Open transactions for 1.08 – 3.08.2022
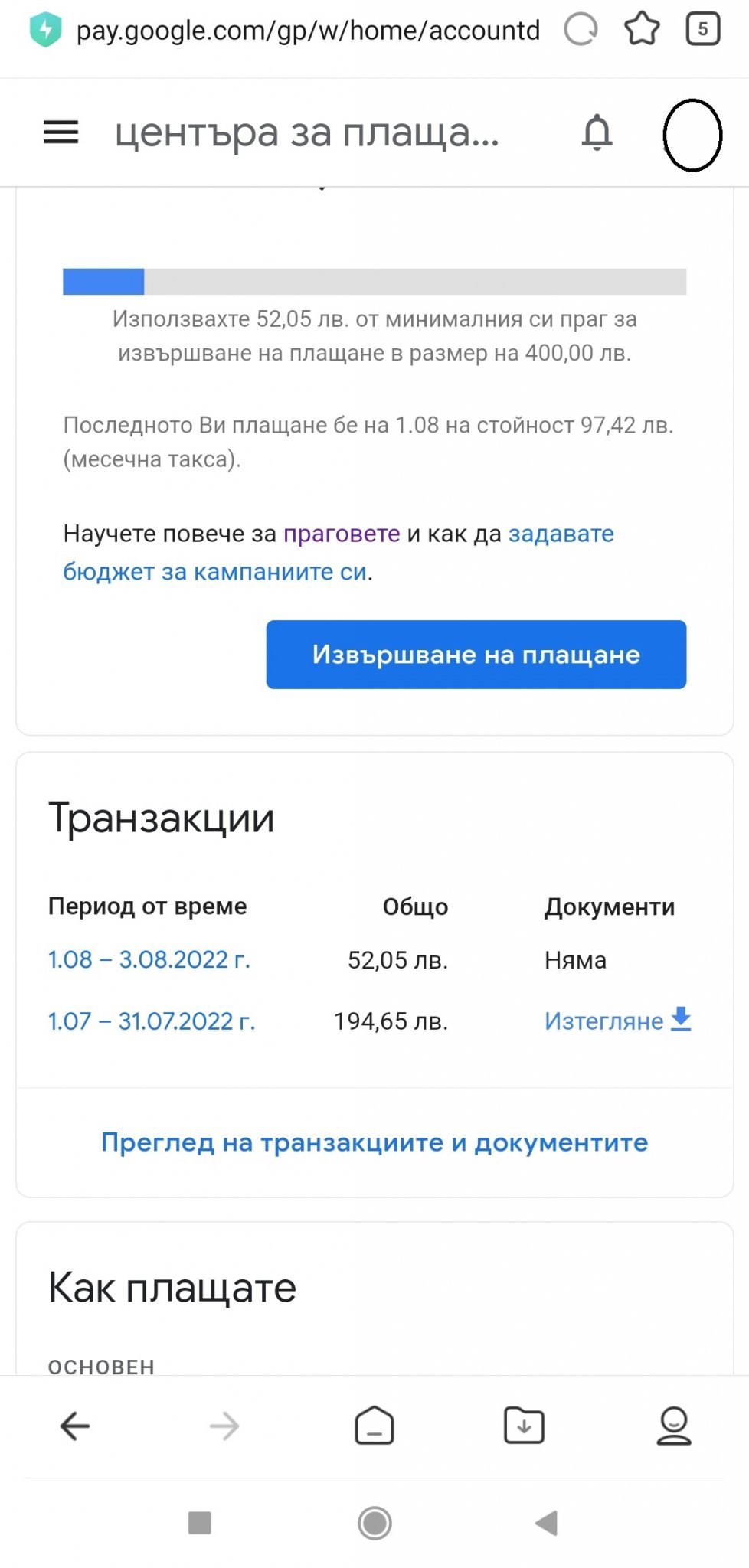The width and height of the screenshot is (749, 1568). point(149,959)
